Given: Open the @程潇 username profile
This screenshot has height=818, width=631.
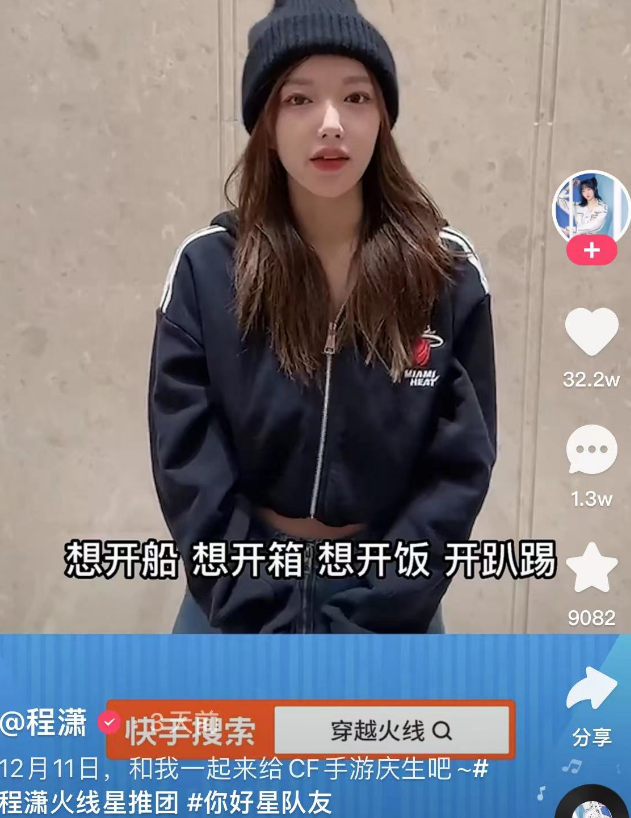Looking at the screenshot, I should (44, 723).
